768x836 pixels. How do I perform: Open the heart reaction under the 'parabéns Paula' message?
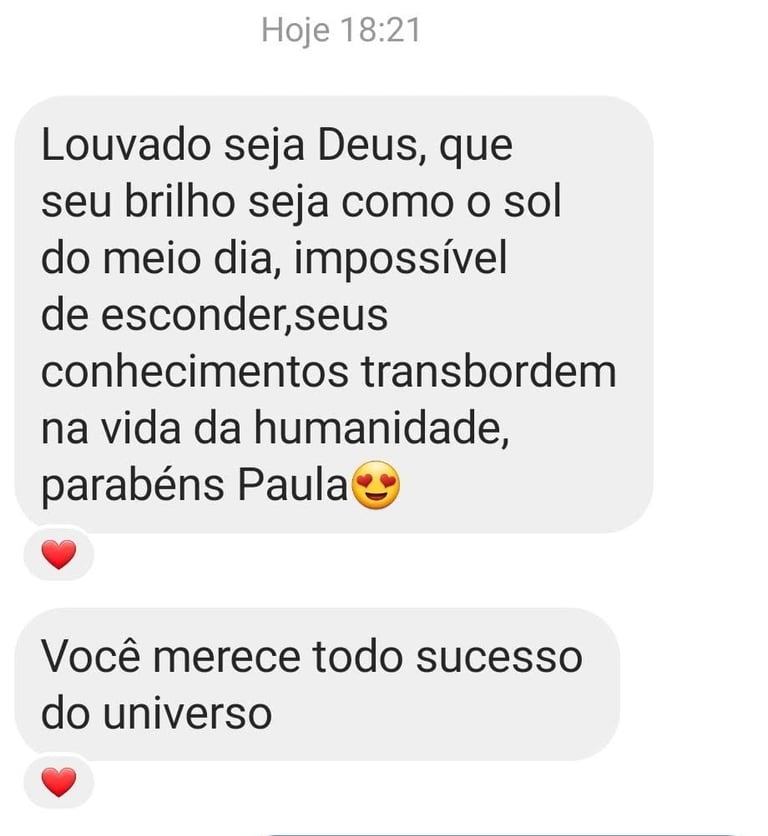tap(59, 554)
